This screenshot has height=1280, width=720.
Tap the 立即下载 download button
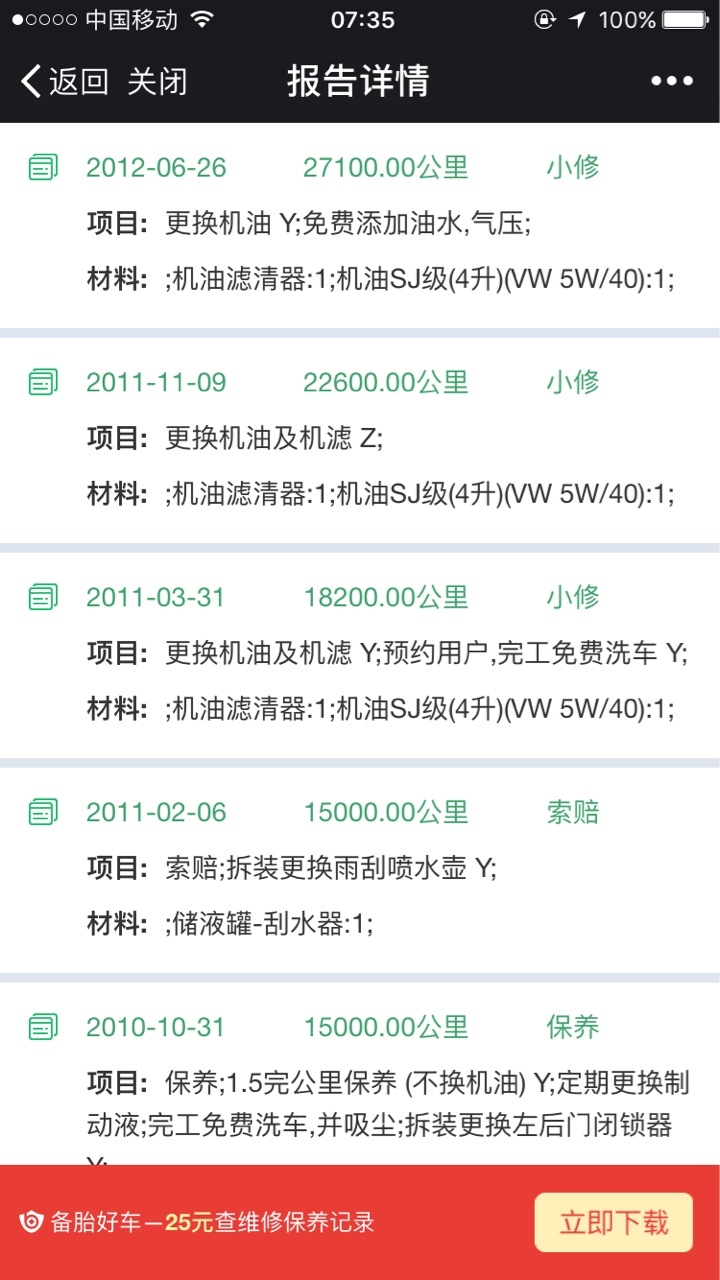tap(614, 1222)
